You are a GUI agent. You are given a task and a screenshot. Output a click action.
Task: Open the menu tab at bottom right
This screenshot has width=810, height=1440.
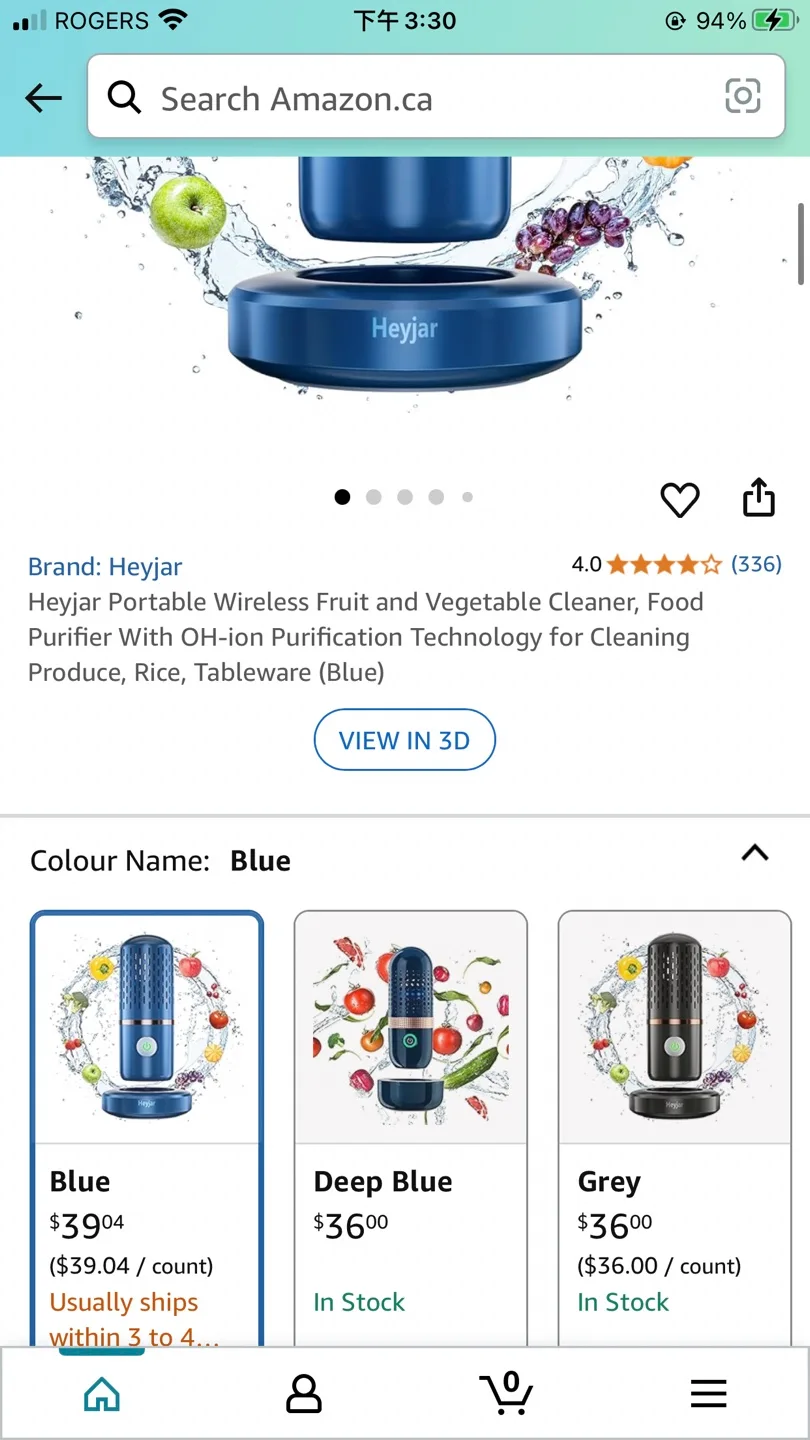(708, 1392)
